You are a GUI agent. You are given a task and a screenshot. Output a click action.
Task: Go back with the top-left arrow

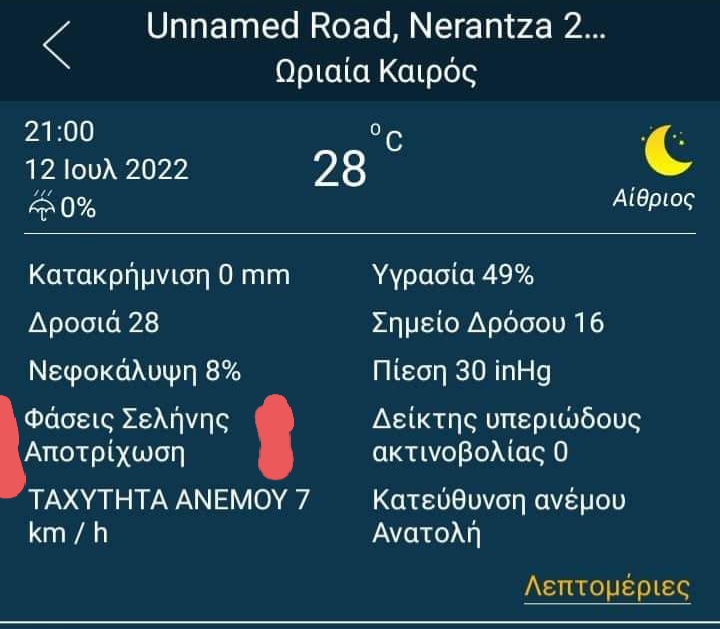click(57, 47)
